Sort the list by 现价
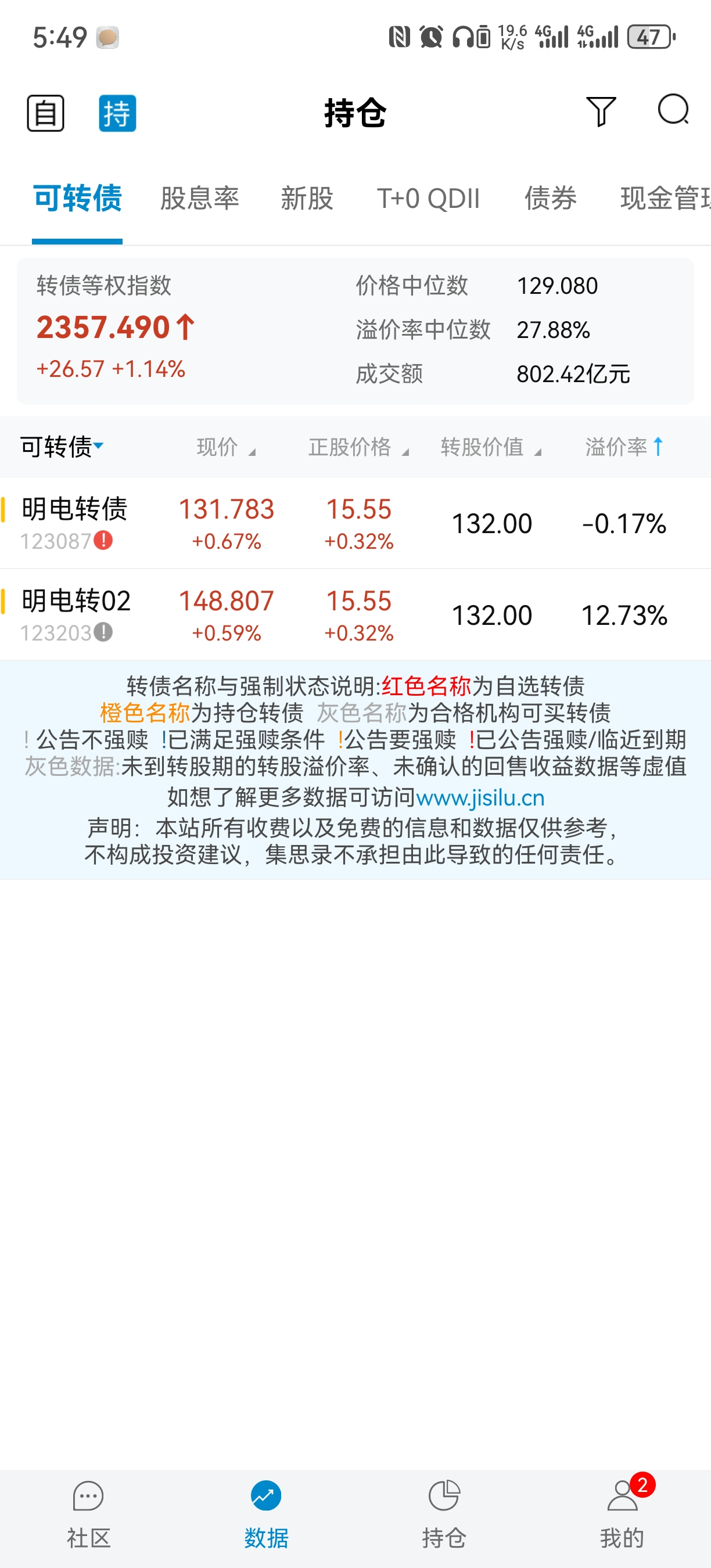The image size is (711, 1568). click(x=226, y=447)
